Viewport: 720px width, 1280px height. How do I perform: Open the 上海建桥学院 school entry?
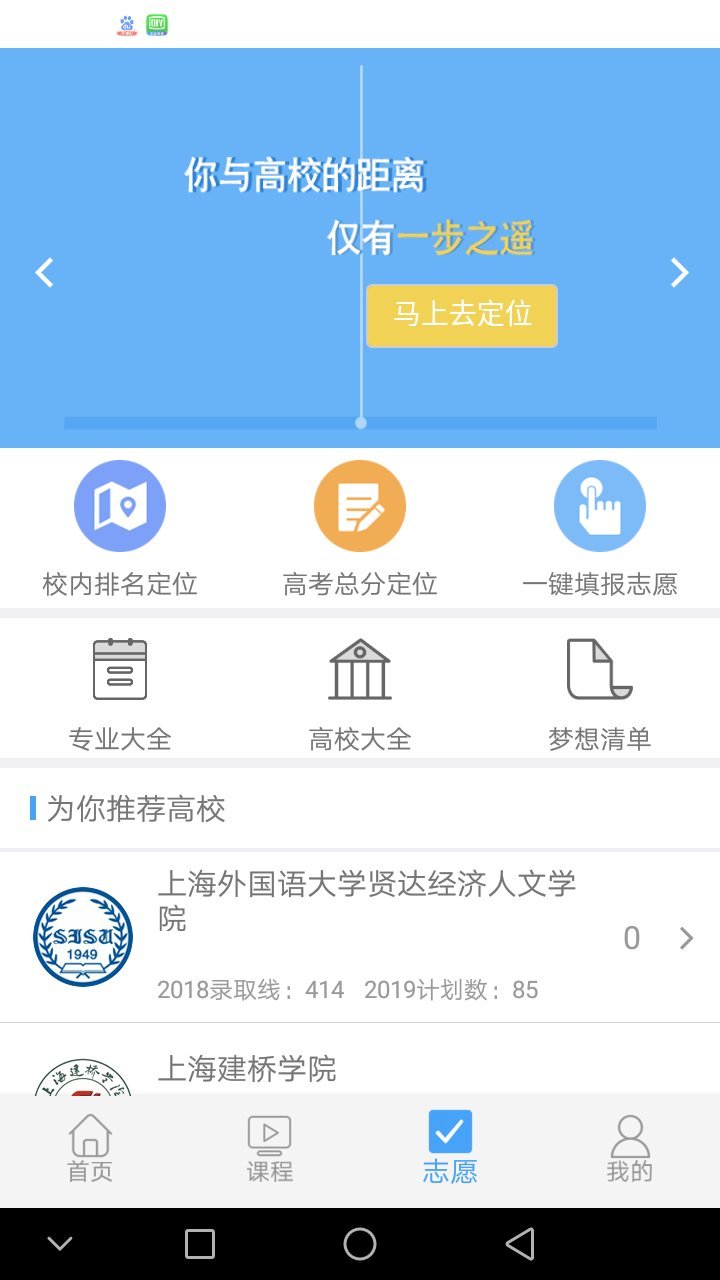click(x=360, y=1072)
